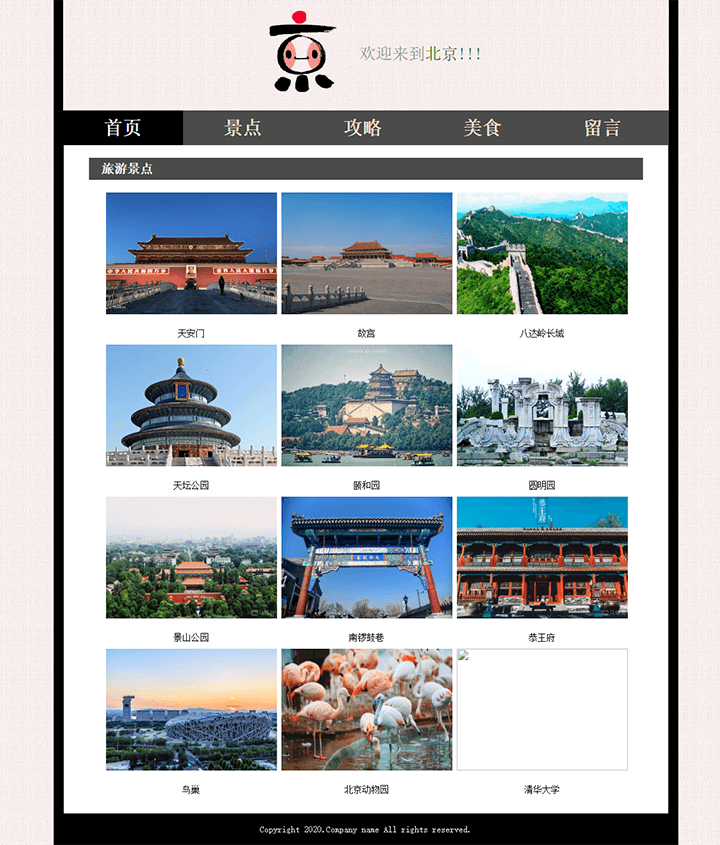Tap the 天坛公园 photo
This screenshot has width=720, height=845.
point(191,405)
